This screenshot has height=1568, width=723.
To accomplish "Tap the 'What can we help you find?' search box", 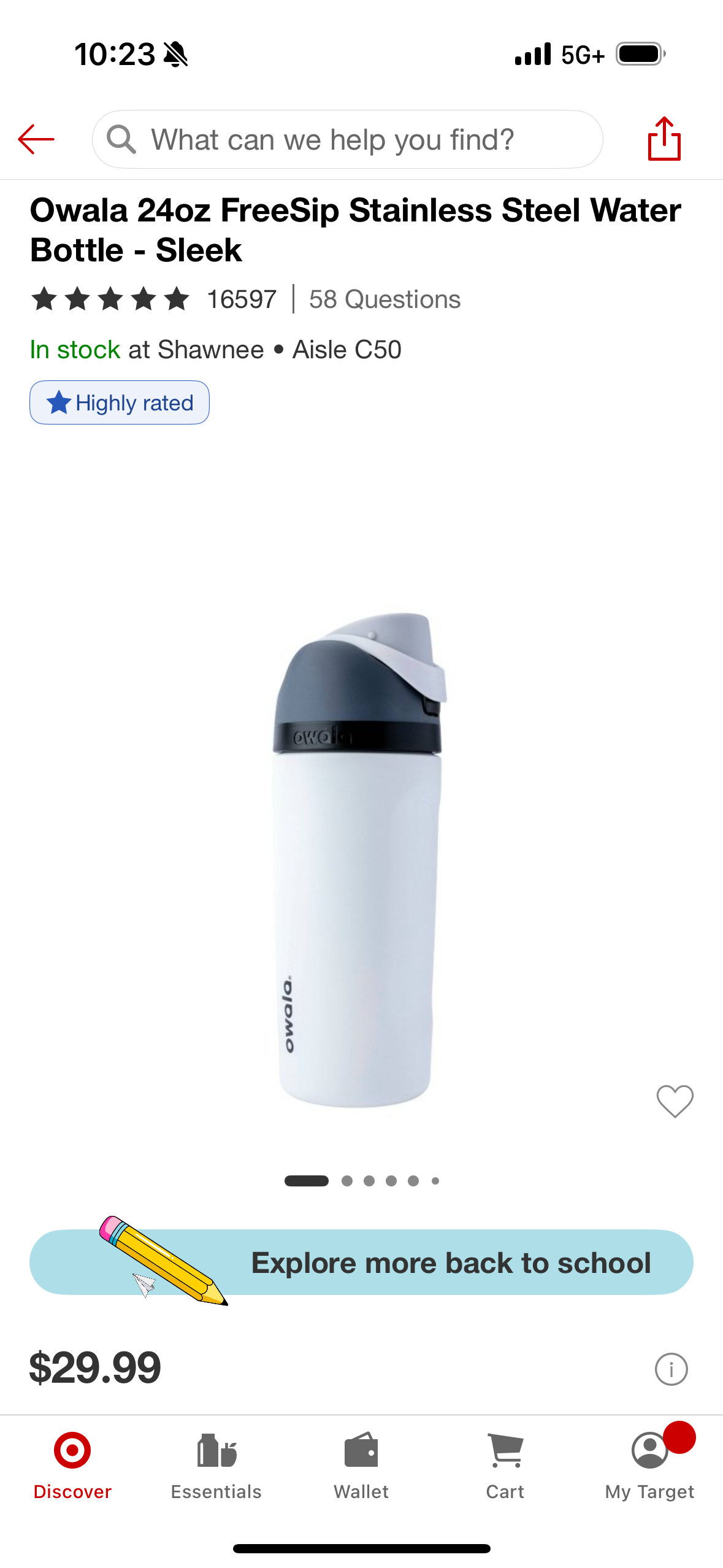I will click(347, 139).
